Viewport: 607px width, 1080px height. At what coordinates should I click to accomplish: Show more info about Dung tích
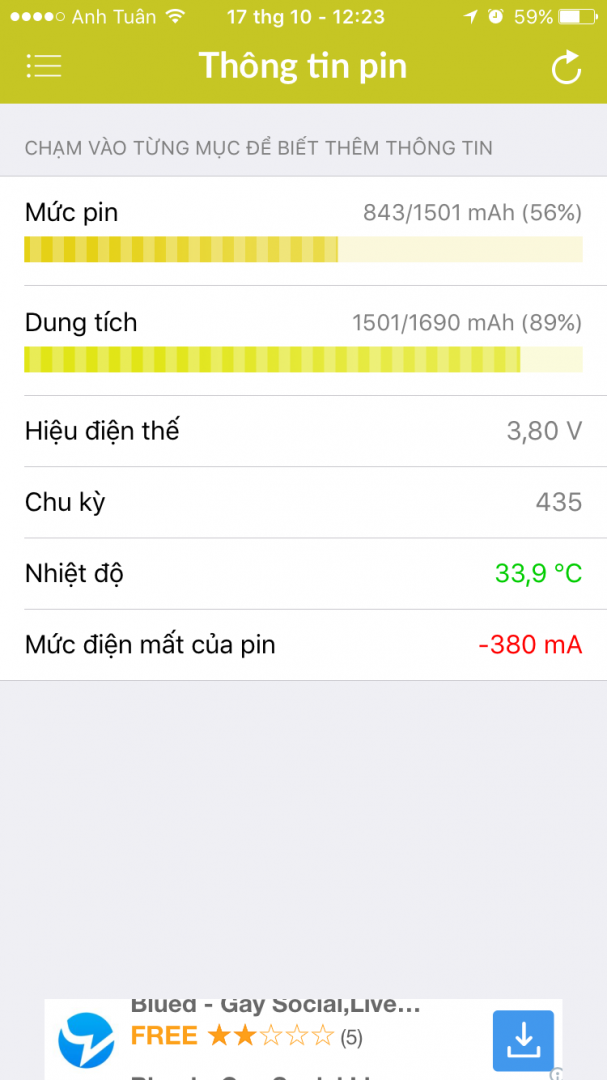303,340
